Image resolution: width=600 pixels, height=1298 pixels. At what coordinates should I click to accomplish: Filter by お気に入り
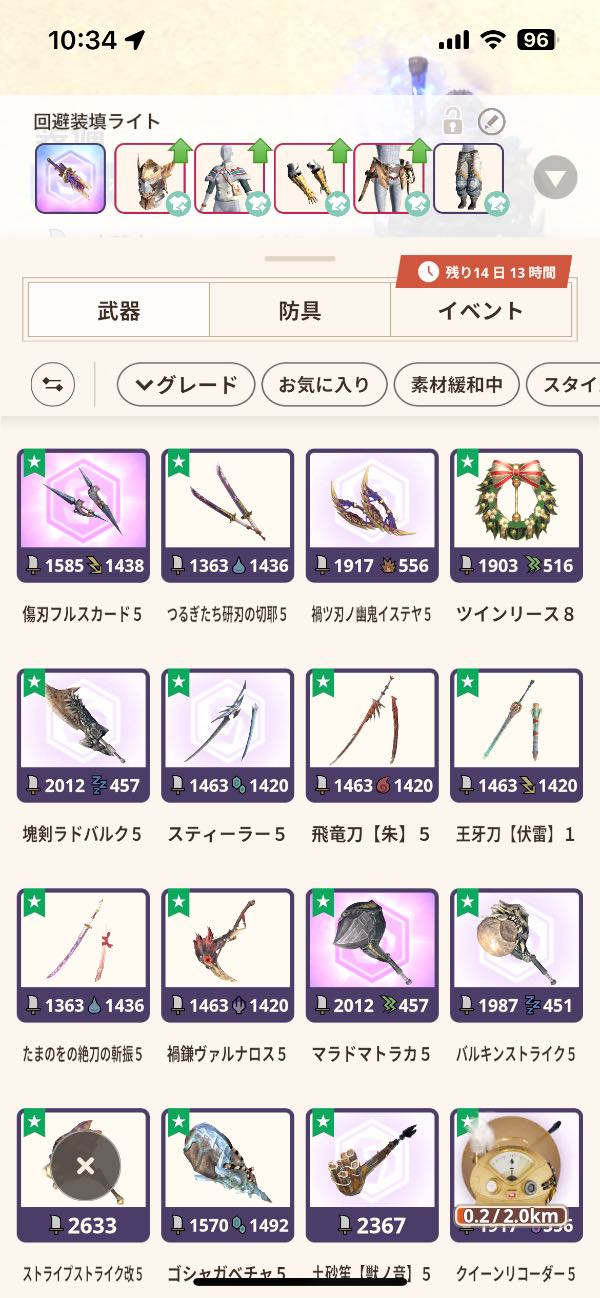[323, 385]
